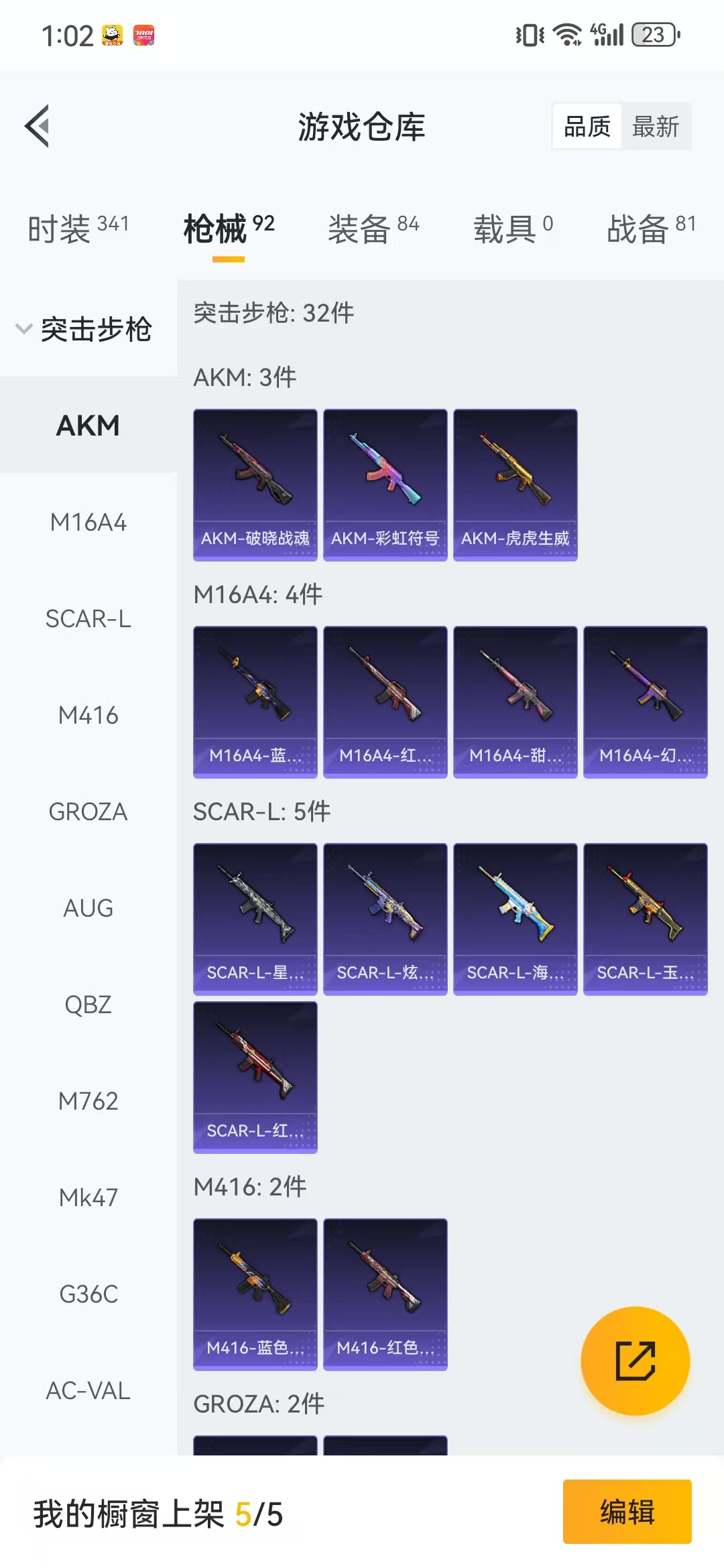724x1568 pixels.
Task: Open the 载具 tab
Action: 514,229
